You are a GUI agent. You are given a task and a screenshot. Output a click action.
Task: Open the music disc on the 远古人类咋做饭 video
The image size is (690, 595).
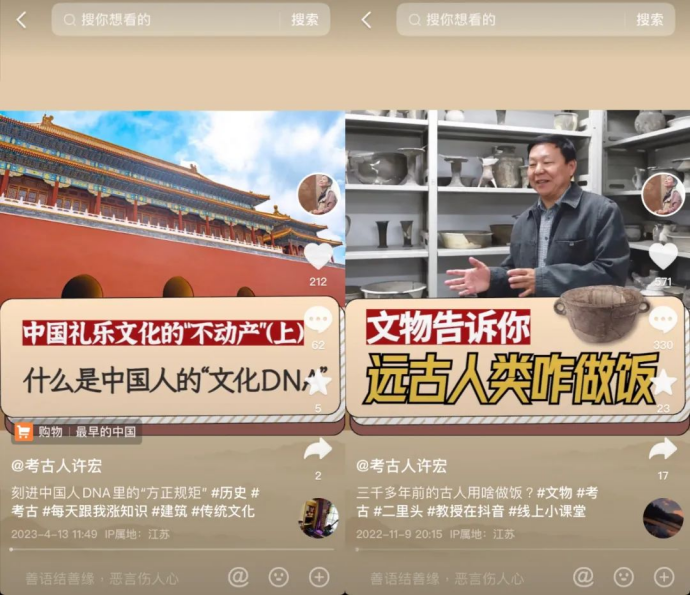[663, 518]
